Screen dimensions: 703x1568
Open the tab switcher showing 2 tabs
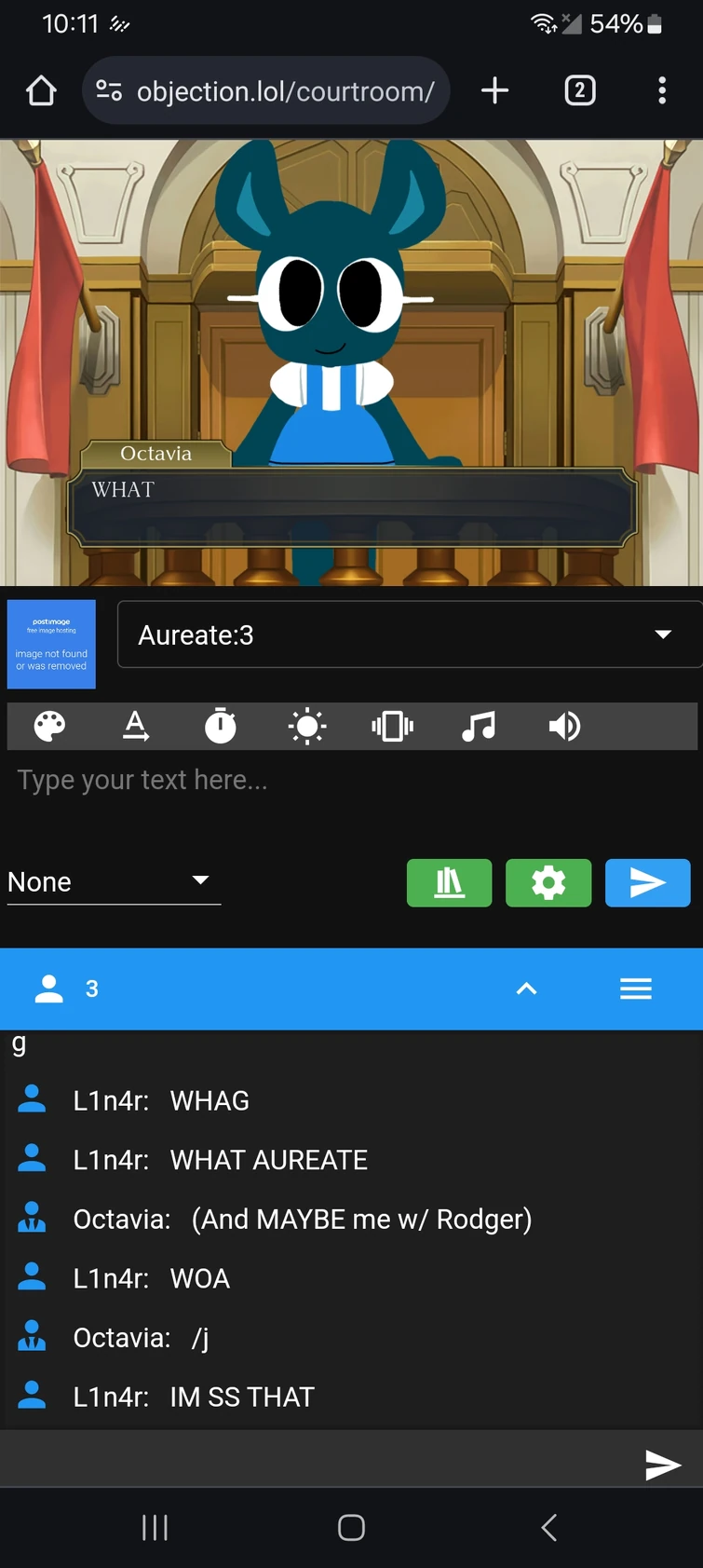[x=580, y=90]
